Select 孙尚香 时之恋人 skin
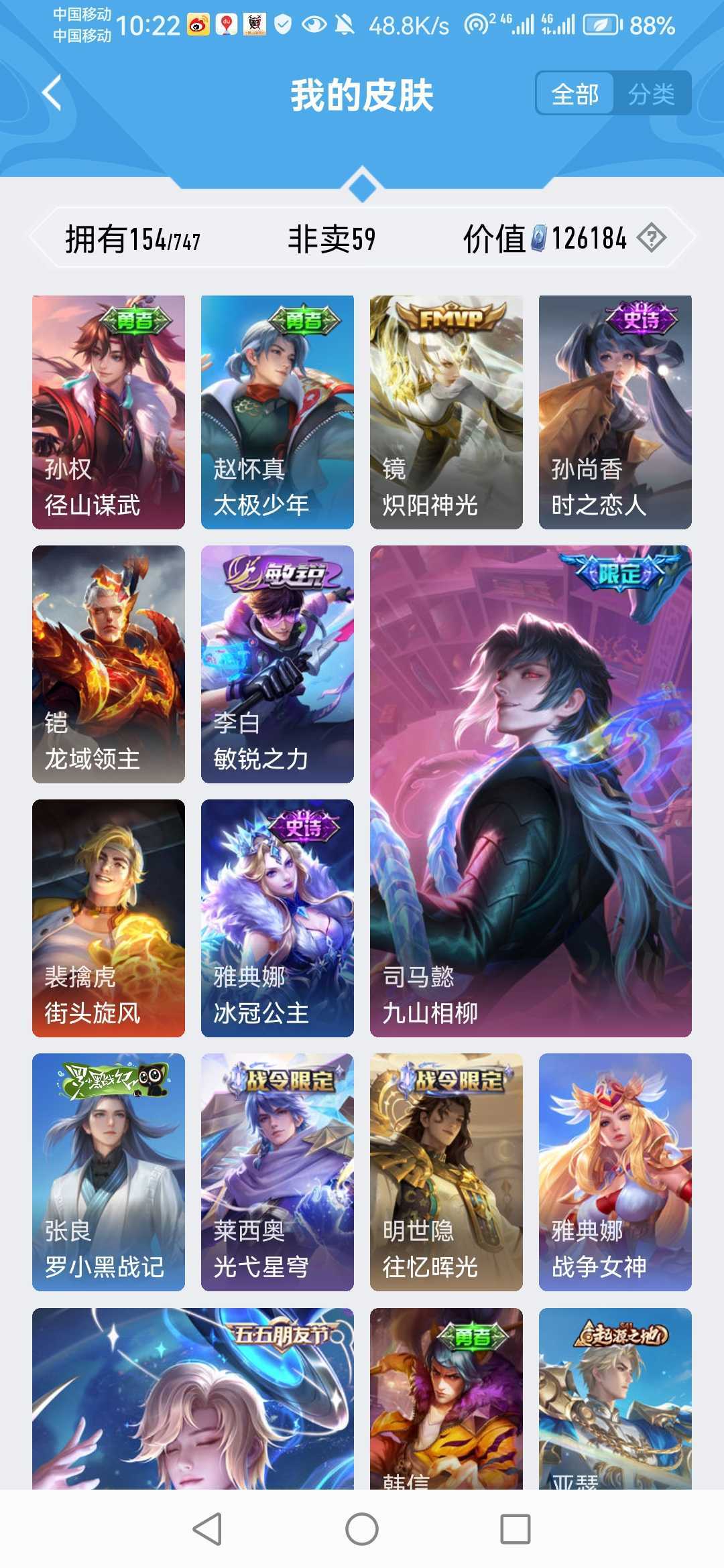The width and height of the screenshot is (724, 1568). pos(615,411)
